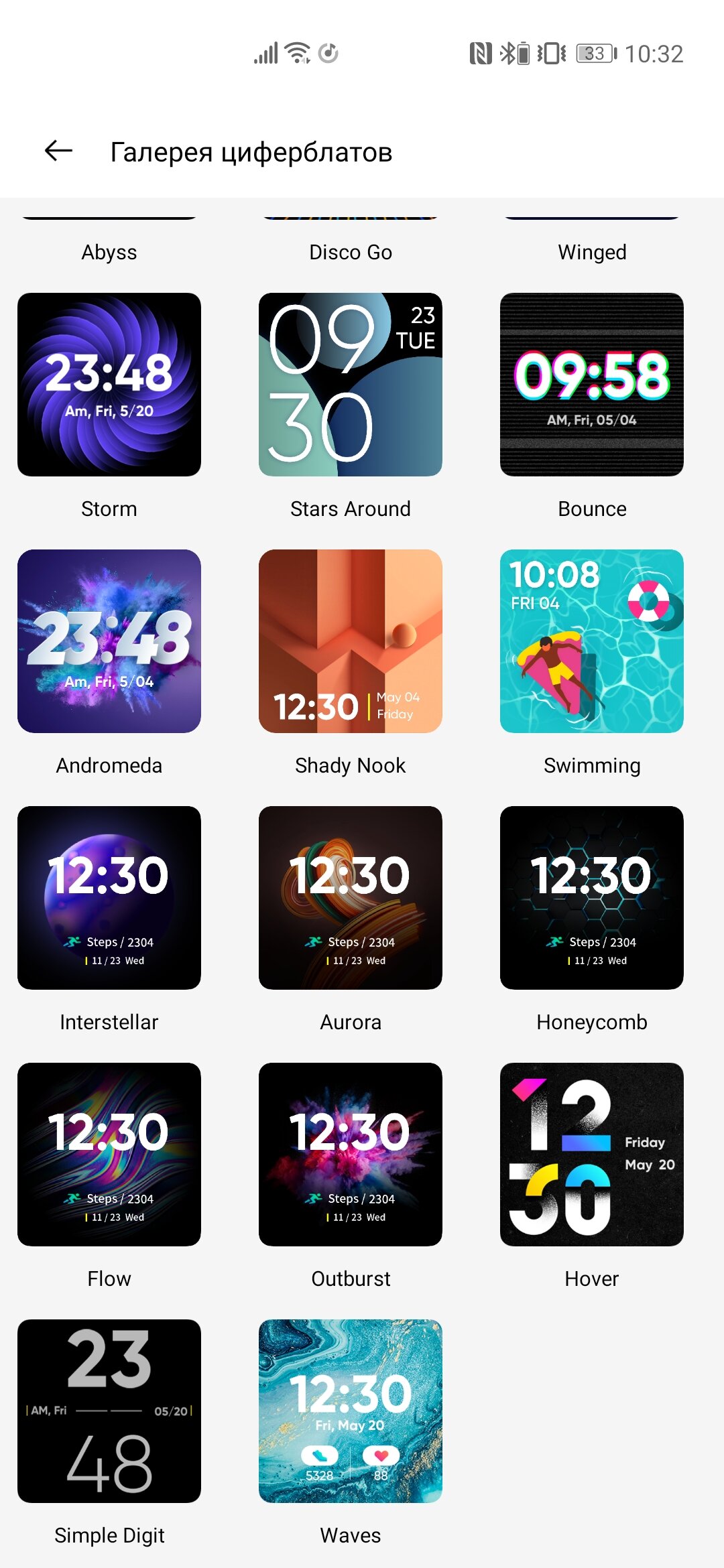Open the Andromeda watch face
Viewport: 724px width, 1568px height.
[109, 641]
